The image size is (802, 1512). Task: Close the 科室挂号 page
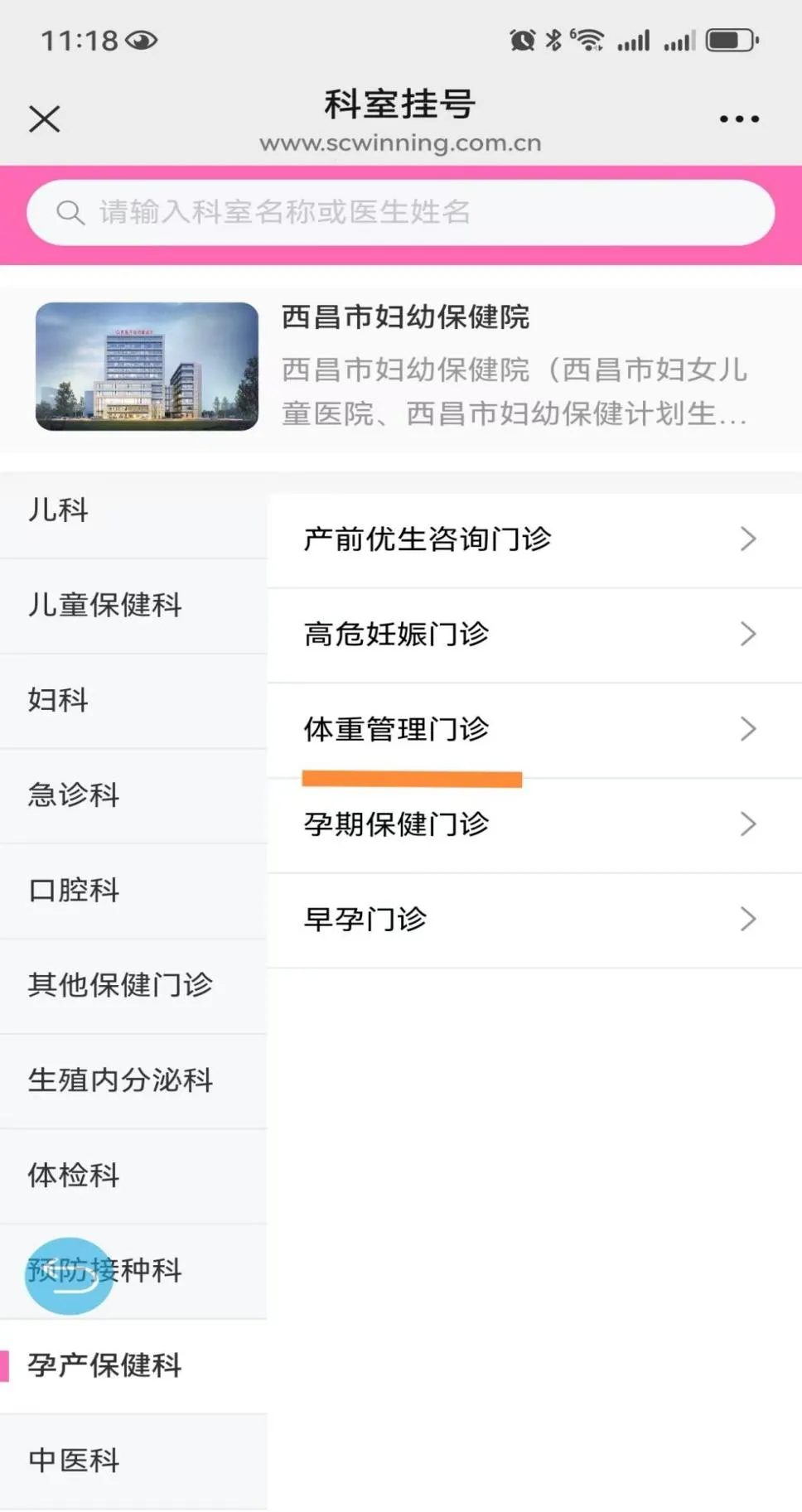point(45,119)
